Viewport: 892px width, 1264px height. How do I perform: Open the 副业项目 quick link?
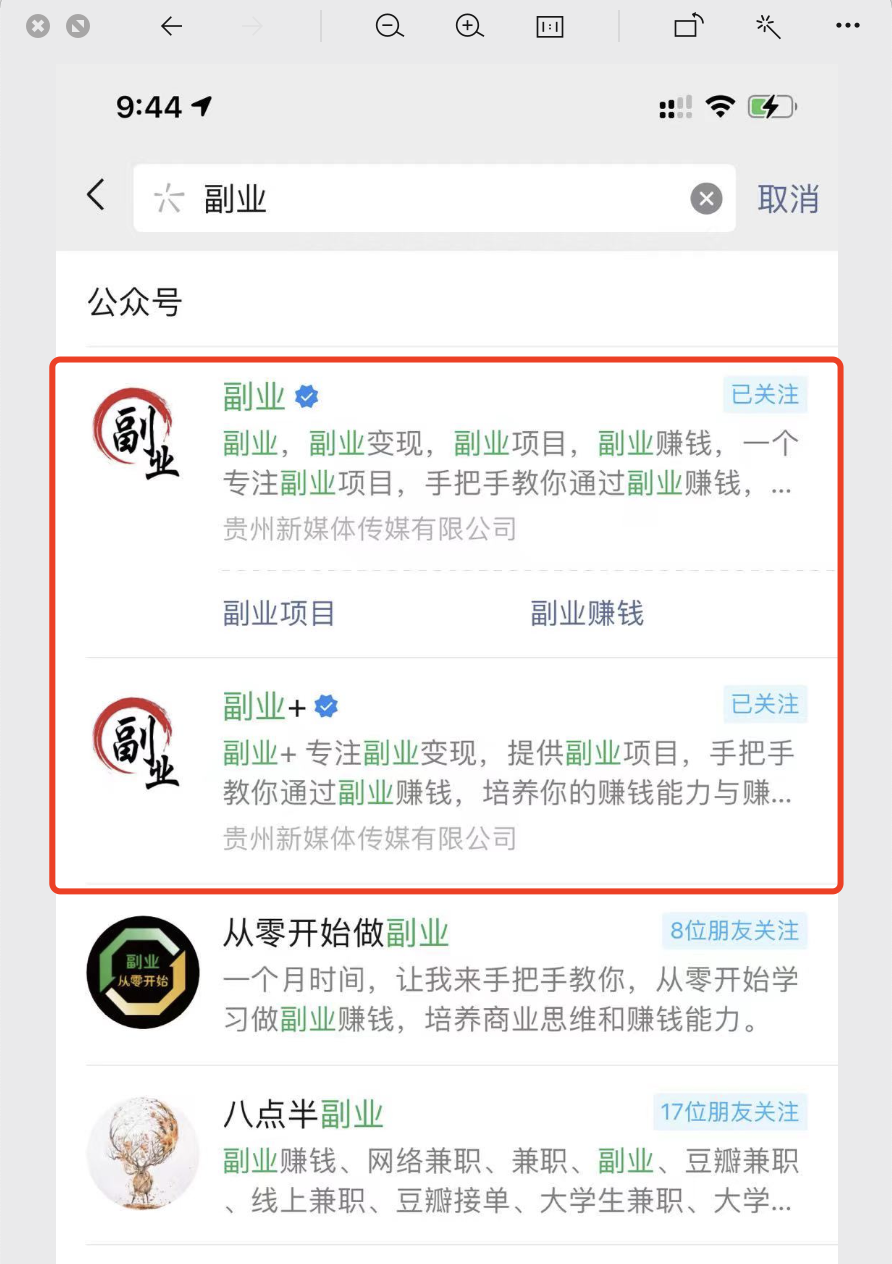279,613
